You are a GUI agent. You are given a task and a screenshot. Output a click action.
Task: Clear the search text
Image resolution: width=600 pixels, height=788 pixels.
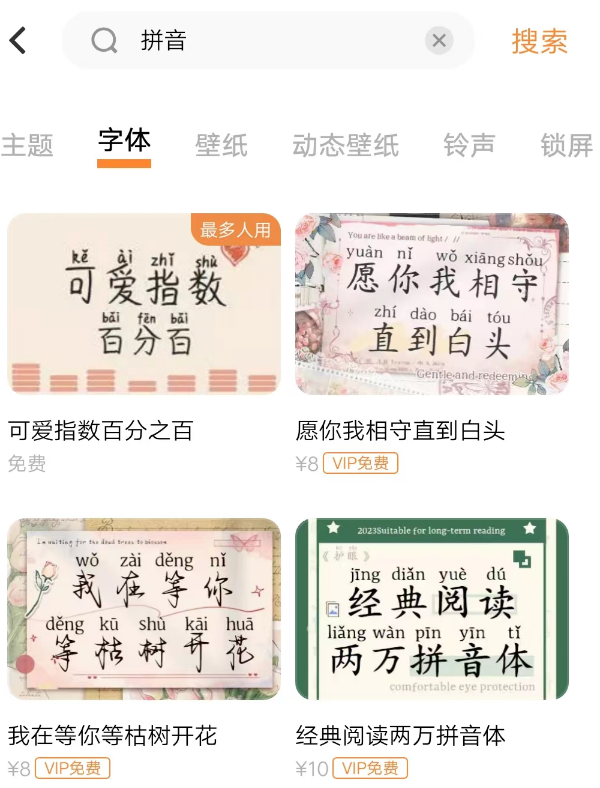pos(438,41)
